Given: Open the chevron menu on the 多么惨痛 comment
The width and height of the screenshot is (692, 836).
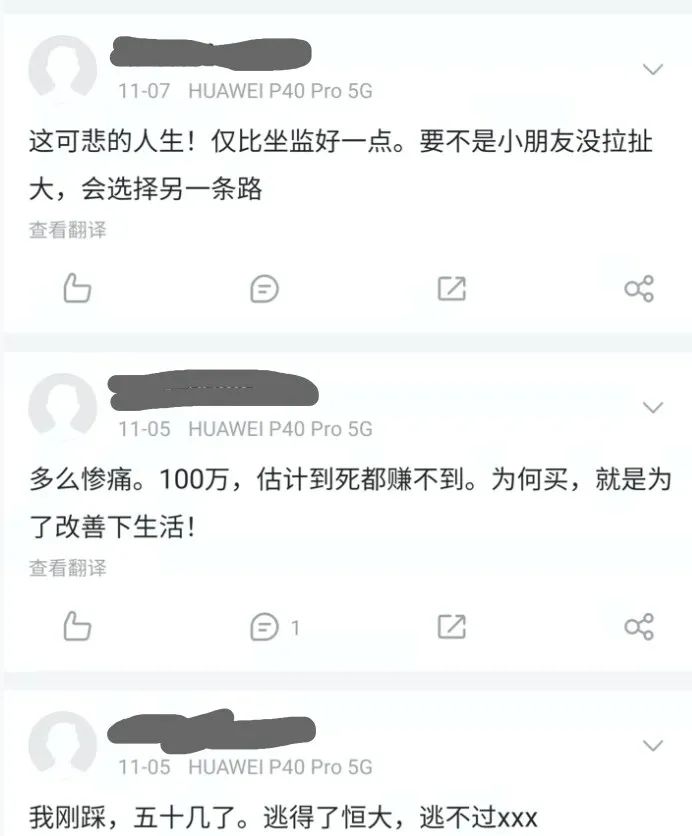Looking at the screenshot, I should (653, 407).
